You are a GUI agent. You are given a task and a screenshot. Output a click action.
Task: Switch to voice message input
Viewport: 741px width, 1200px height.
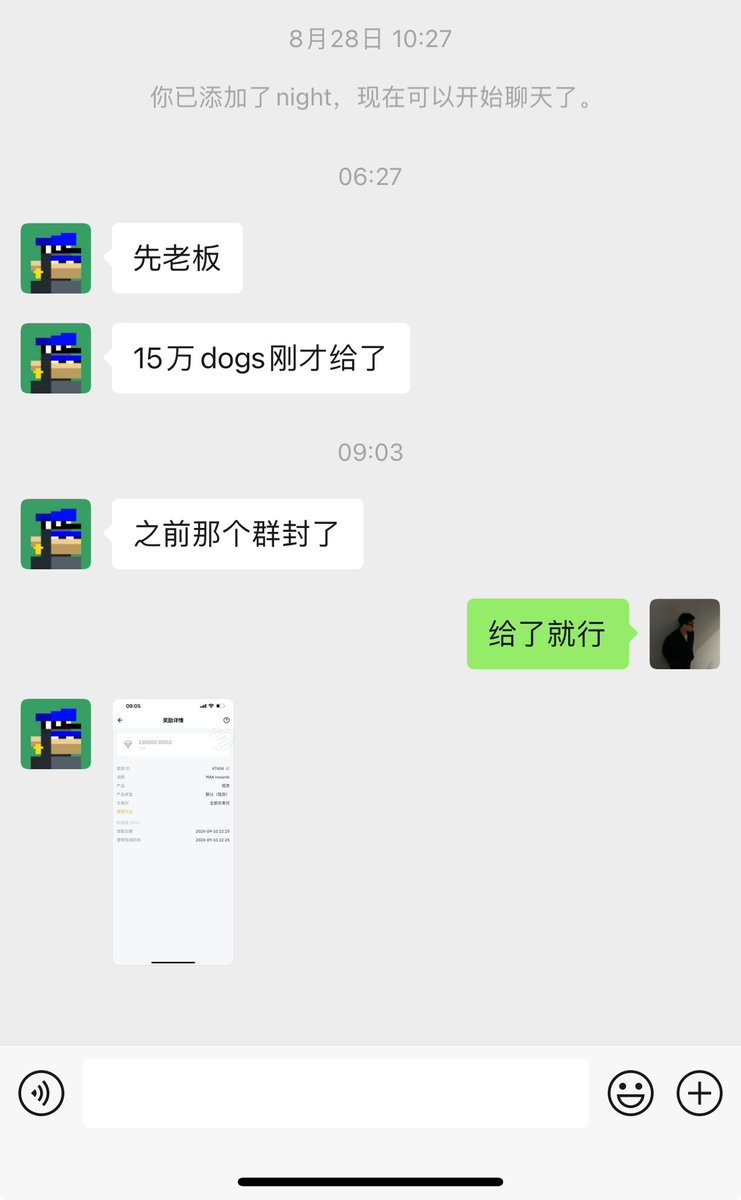point(41,1093)
